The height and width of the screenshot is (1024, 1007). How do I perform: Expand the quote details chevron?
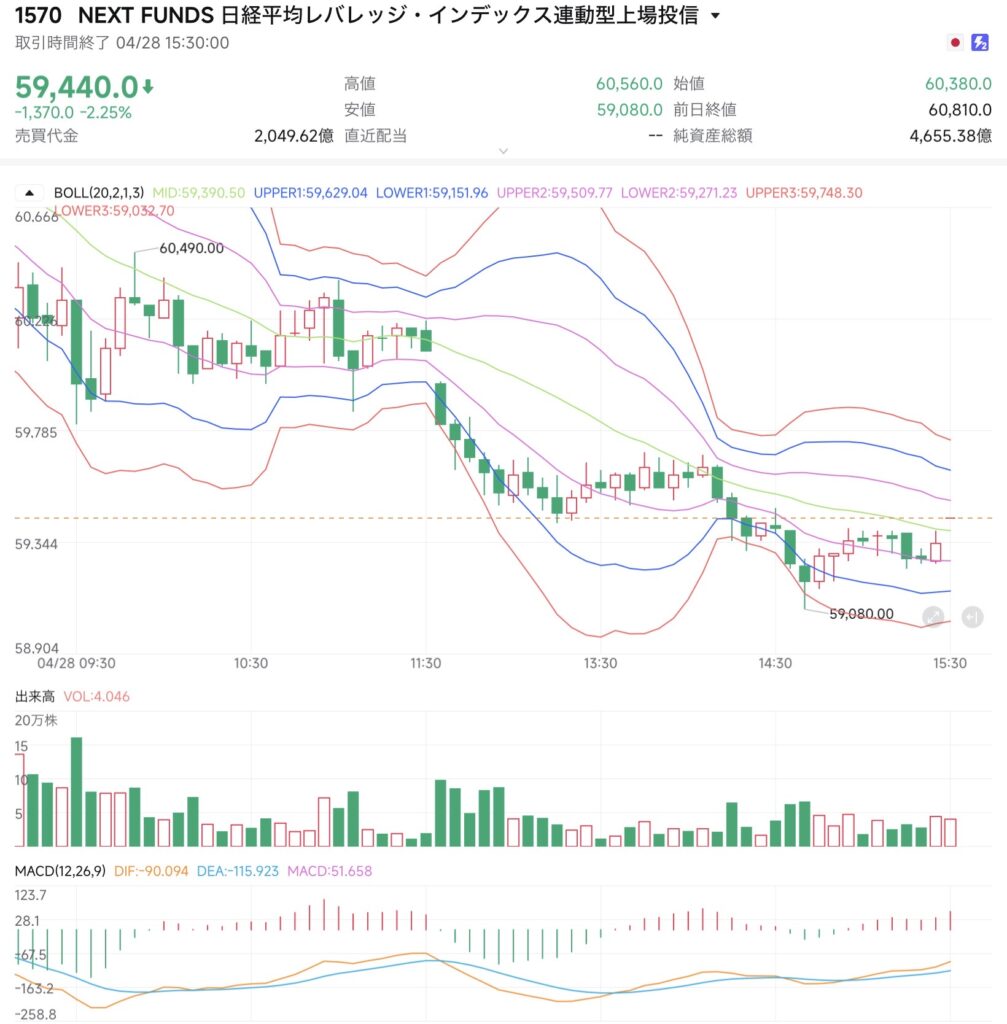tap(503, 151)
